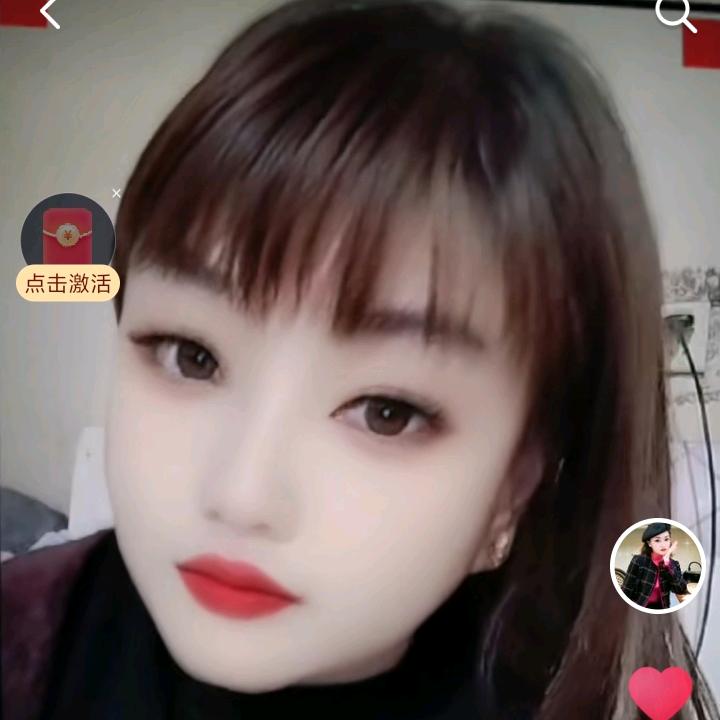Open the search magnifier icon
The image size is (720, 720).
(x=674, y=13)
